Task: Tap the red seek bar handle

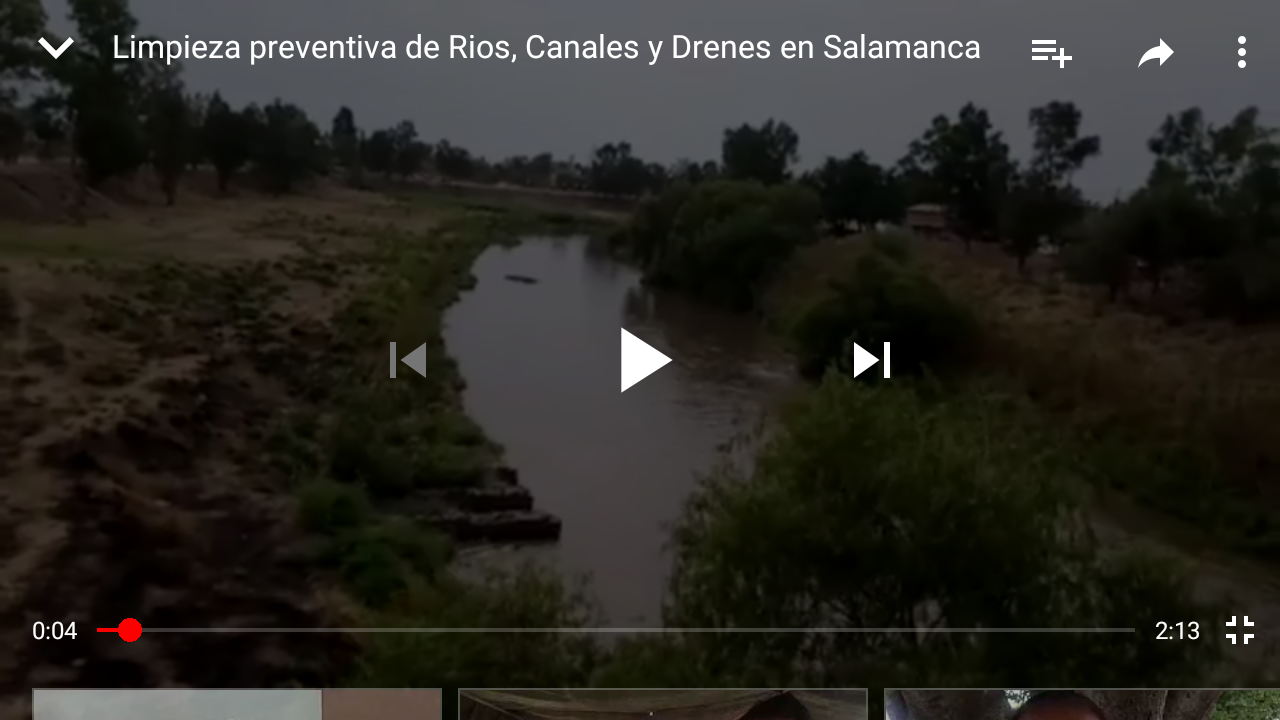Action: [x=130, y=630]
